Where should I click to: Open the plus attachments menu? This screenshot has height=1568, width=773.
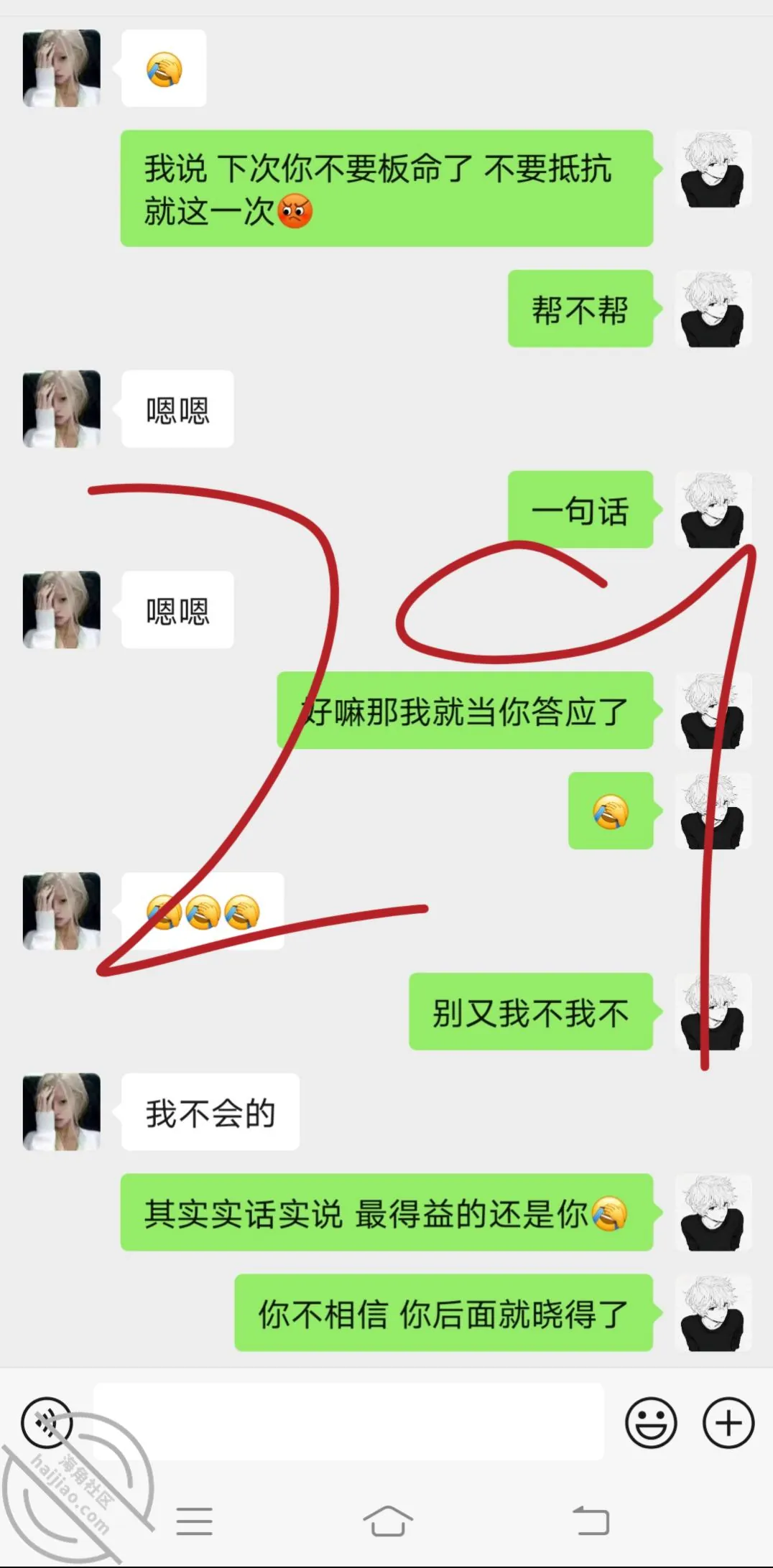point(728,1422)
